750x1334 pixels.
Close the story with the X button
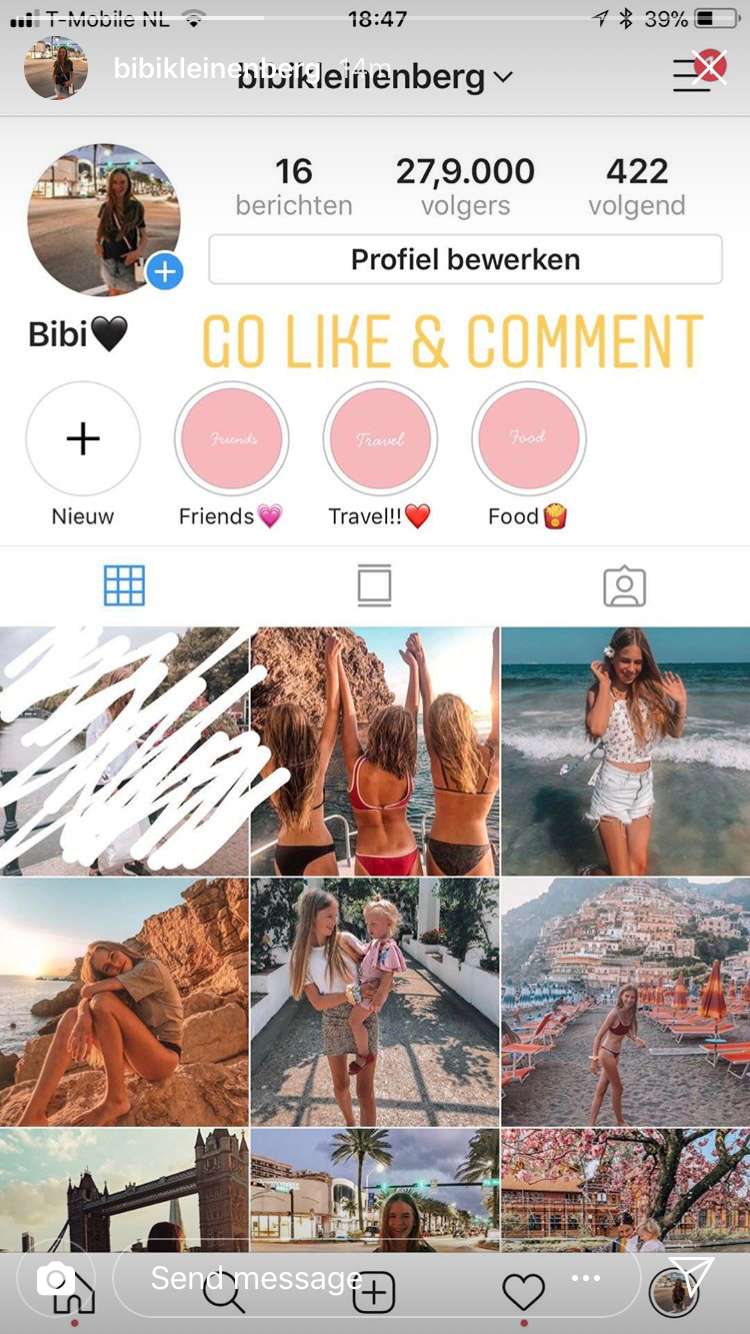710,67
